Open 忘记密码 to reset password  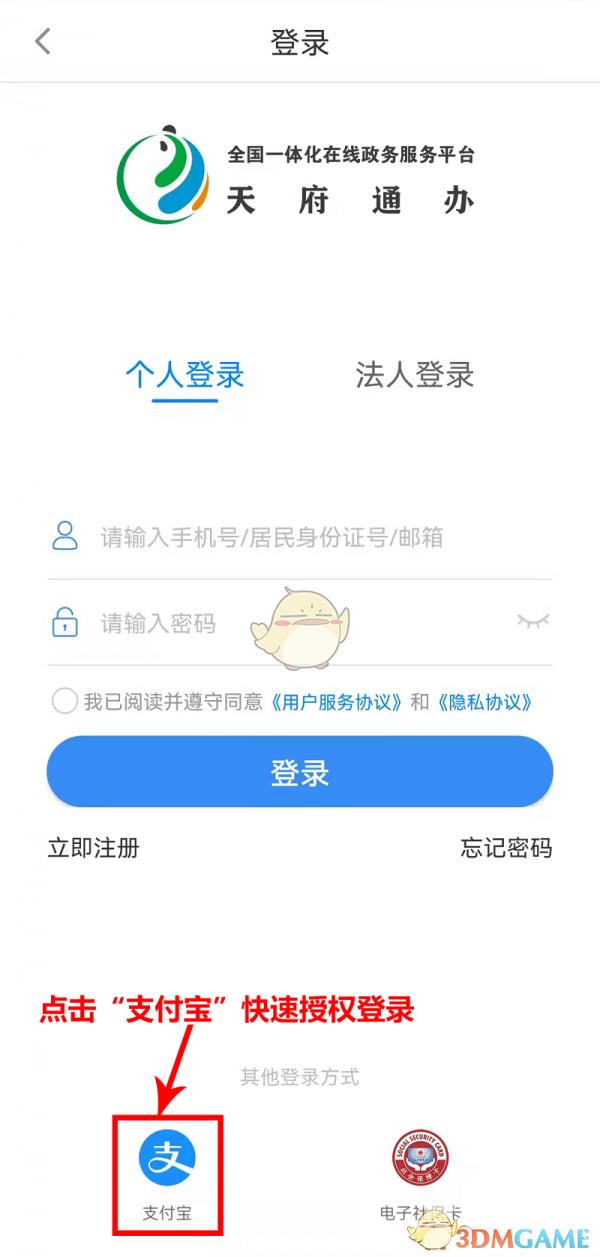[x=506, y=849]
